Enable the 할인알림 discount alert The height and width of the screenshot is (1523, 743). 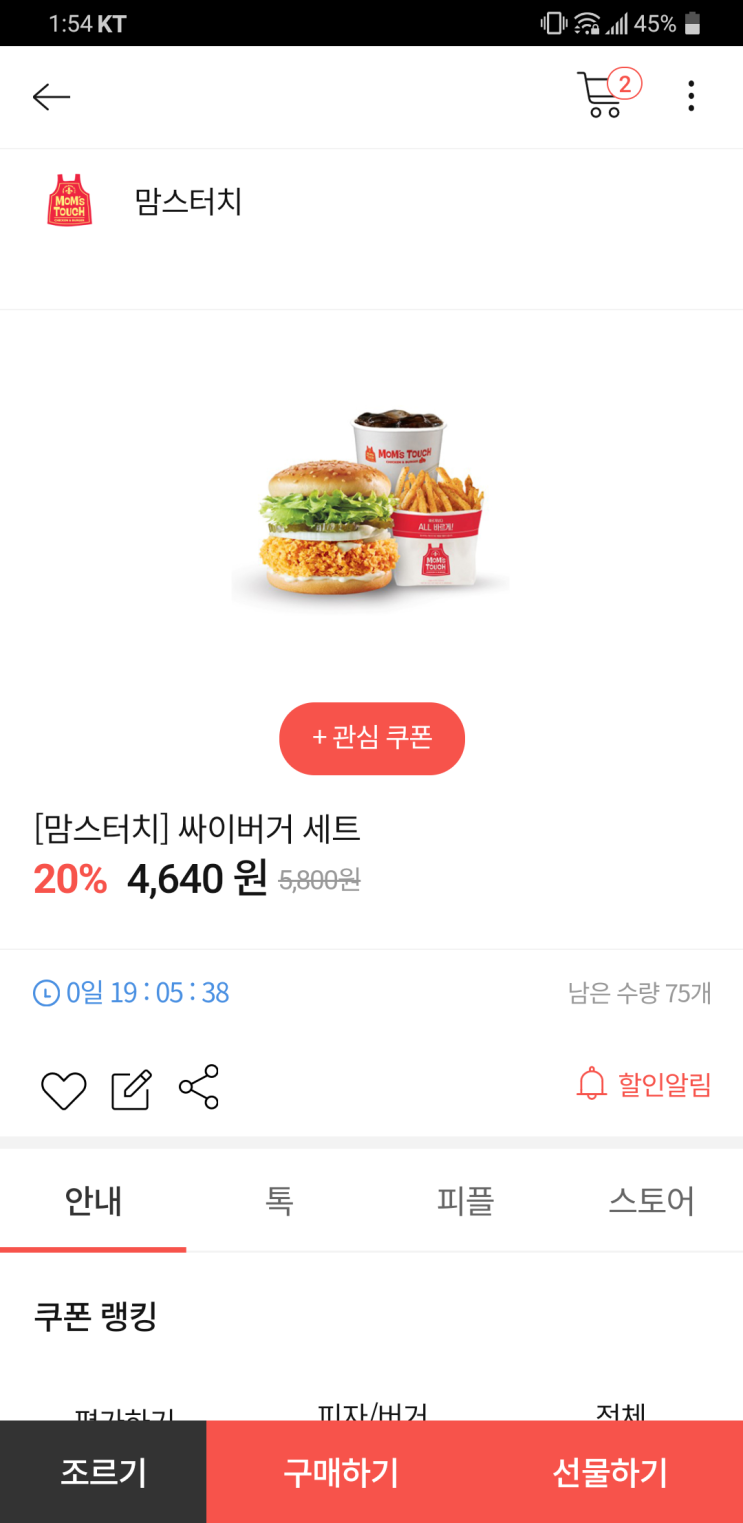pos(644,1084)
